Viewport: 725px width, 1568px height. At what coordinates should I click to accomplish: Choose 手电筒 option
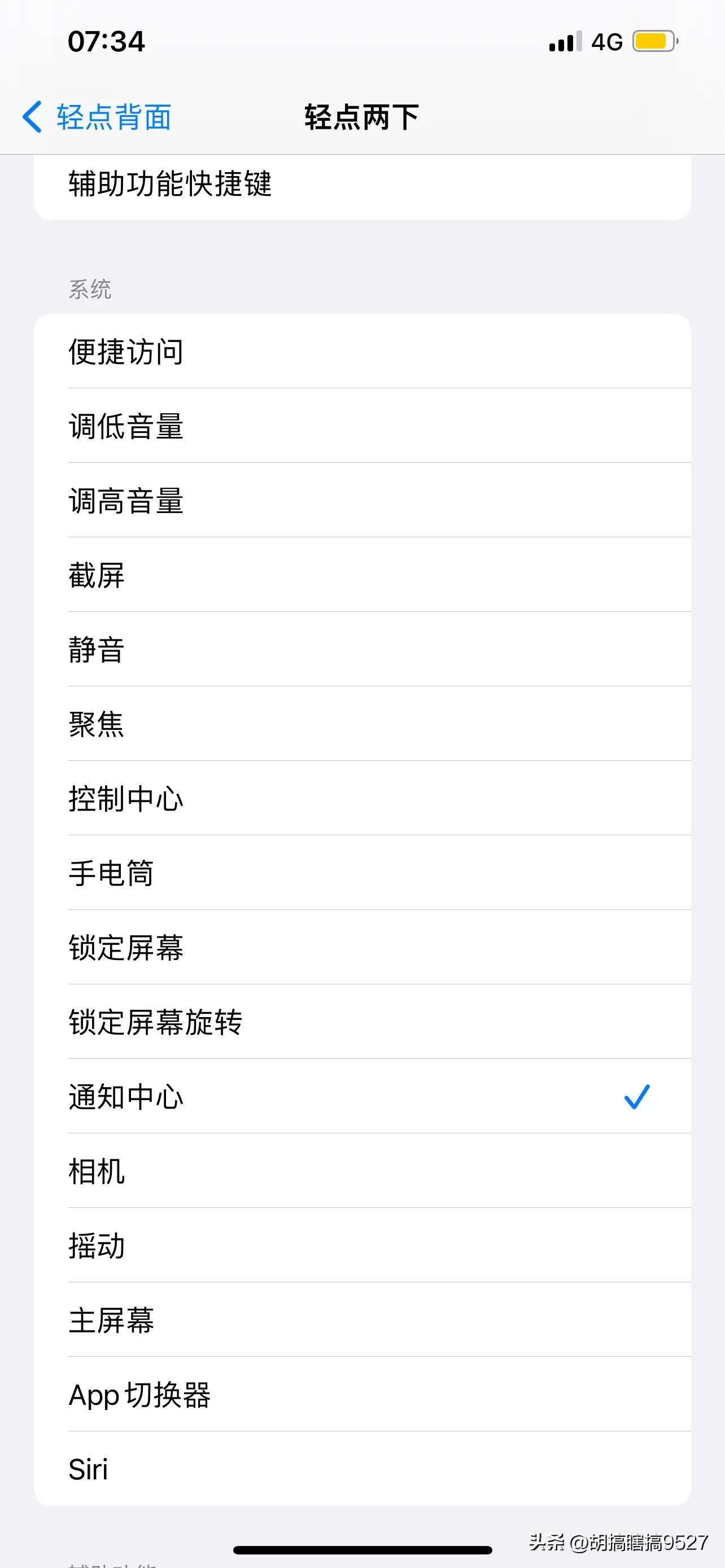pos(362,873)
